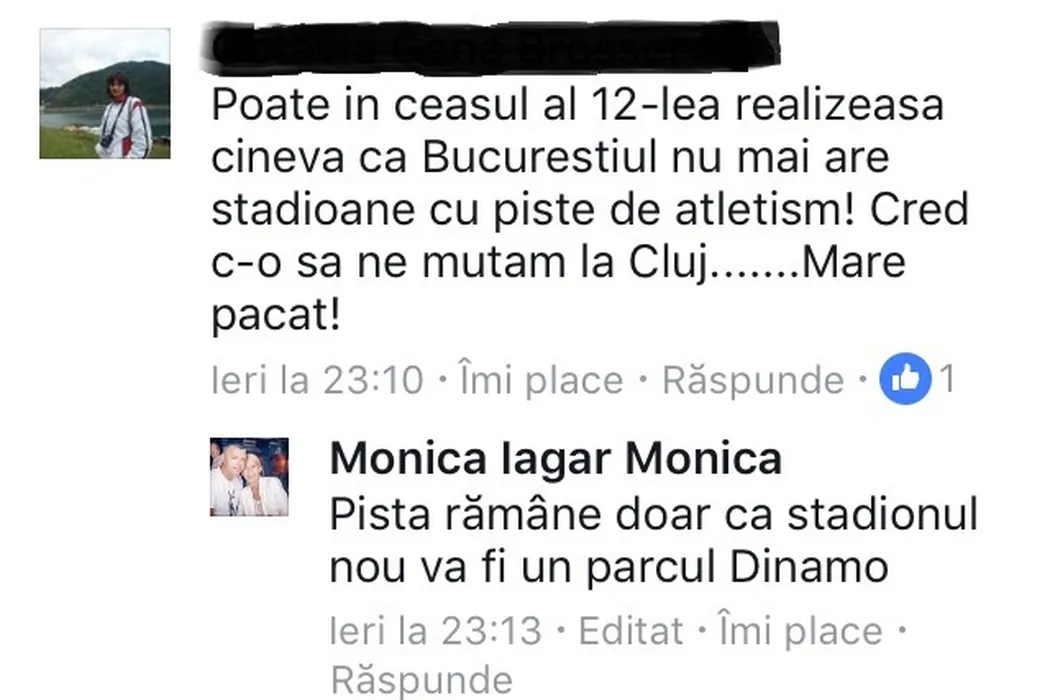View edit history of Monica's reply
1050x700 pixels.
coord(631,631)
